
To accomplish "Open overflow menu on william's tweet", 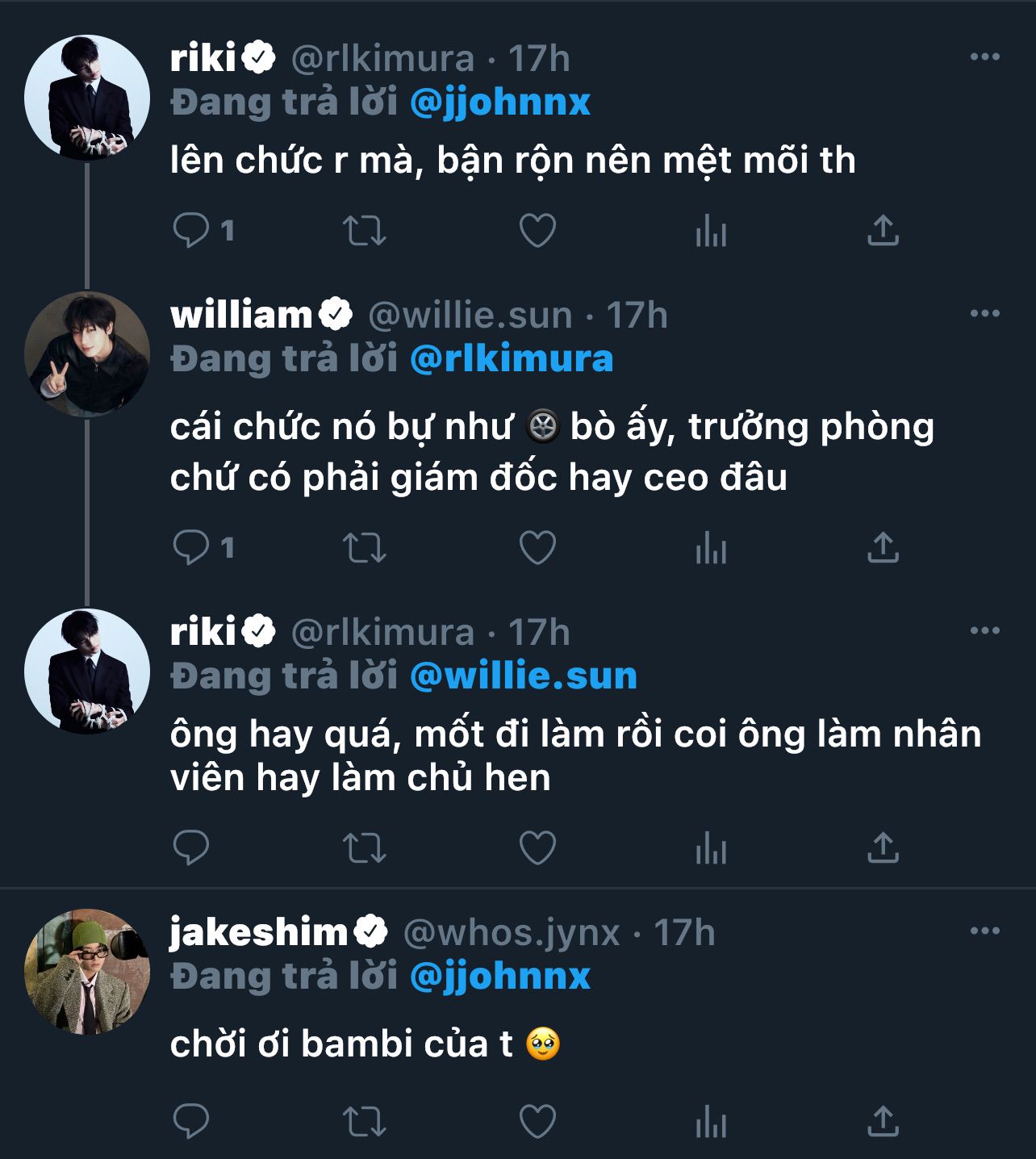I will pyautogui.click(x=984, y=313).
